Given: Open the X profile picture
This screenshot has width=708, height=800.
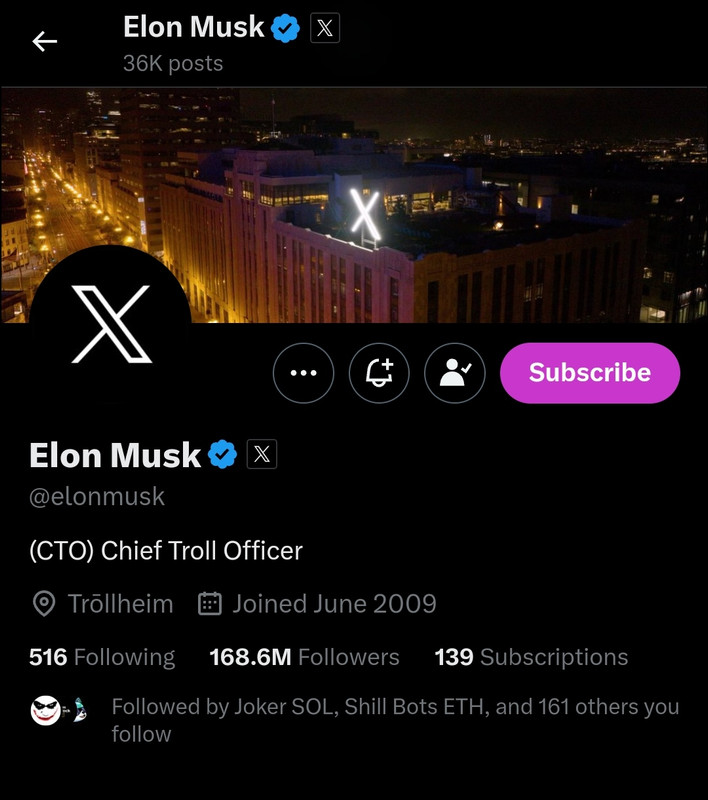Looking at the screenshot, I should [x=111, y=323].
